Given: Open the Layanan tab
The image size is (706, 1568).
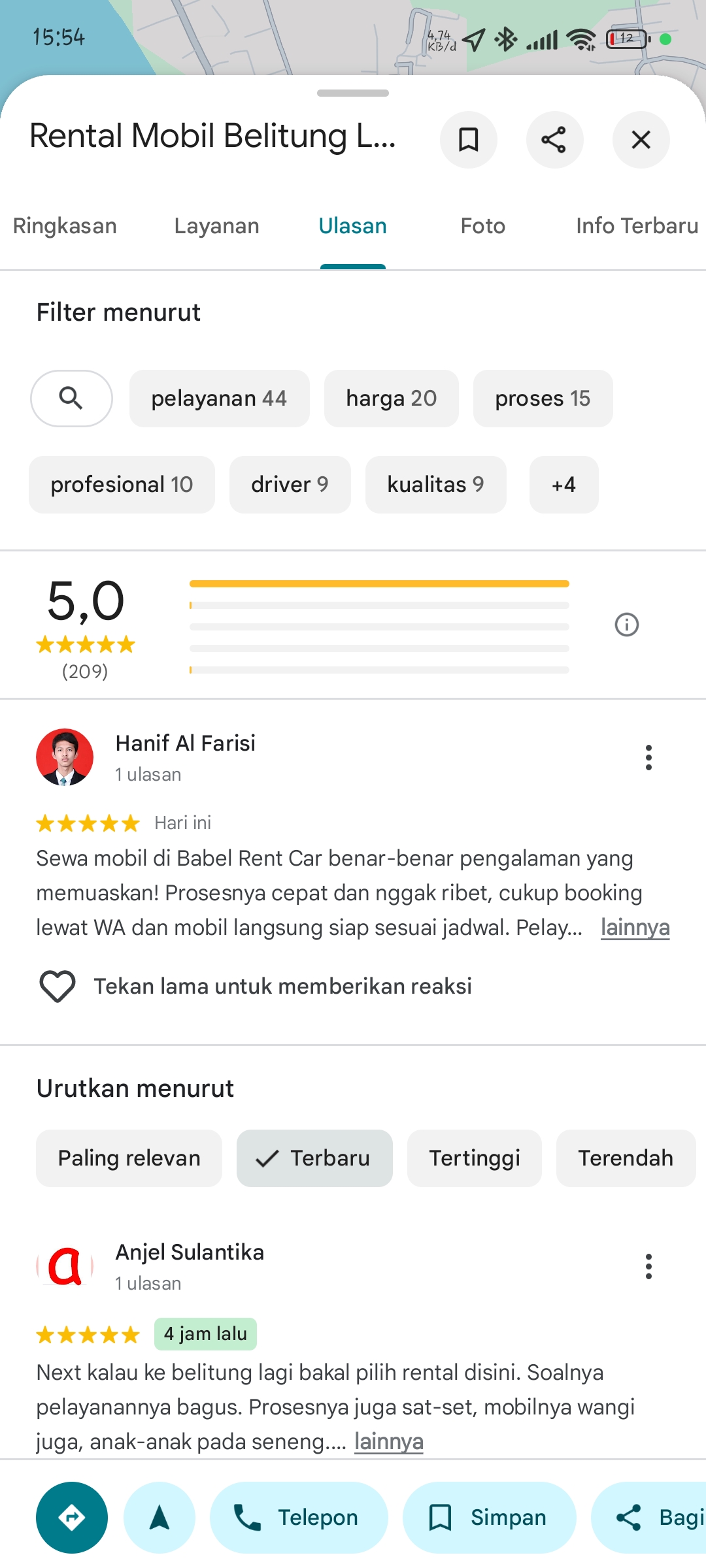Looking at the screenshot, I should tap(216, 226).
